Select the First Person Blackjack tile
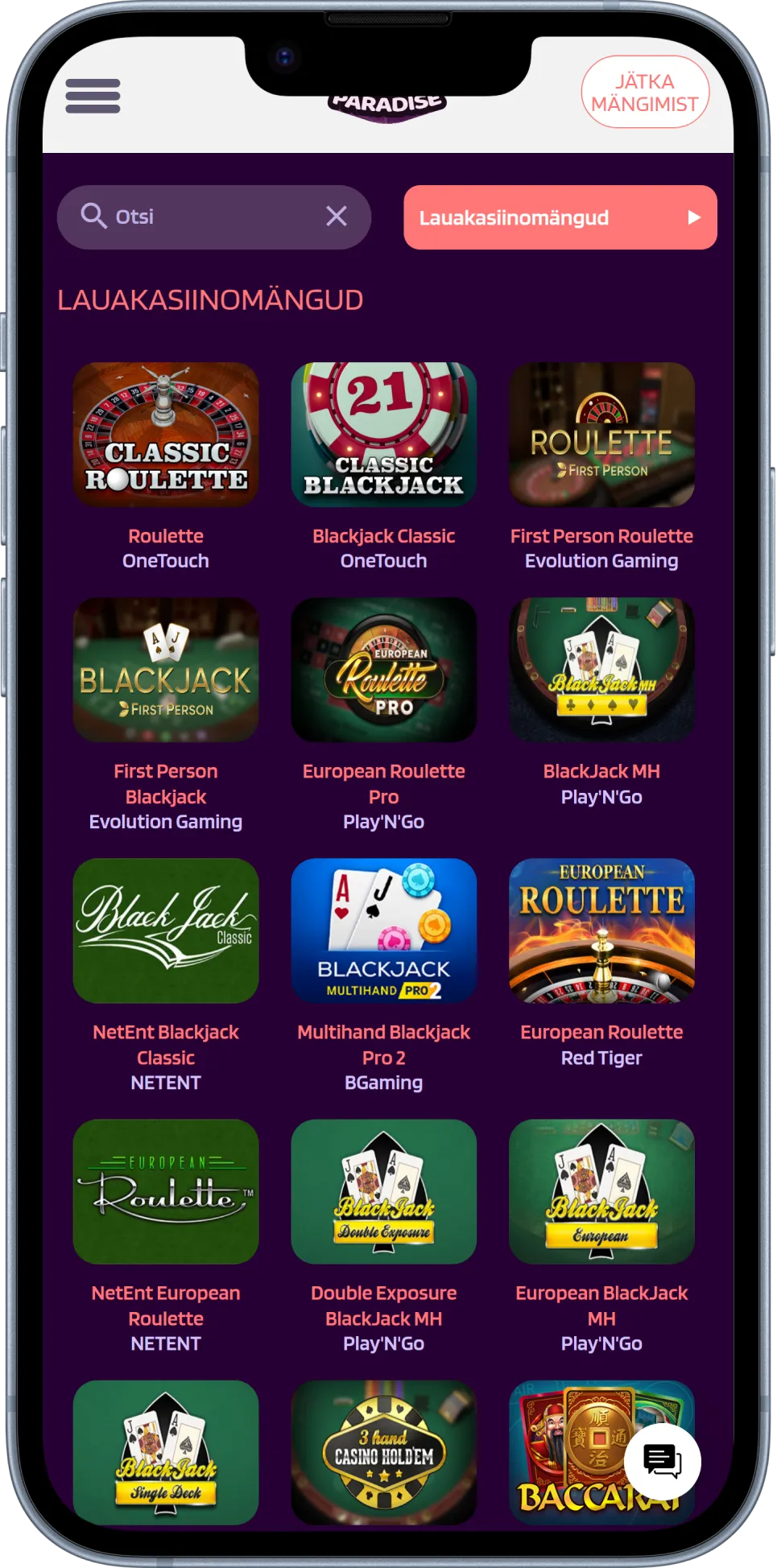The image size is (777, 1568). (x=166, y=670)
